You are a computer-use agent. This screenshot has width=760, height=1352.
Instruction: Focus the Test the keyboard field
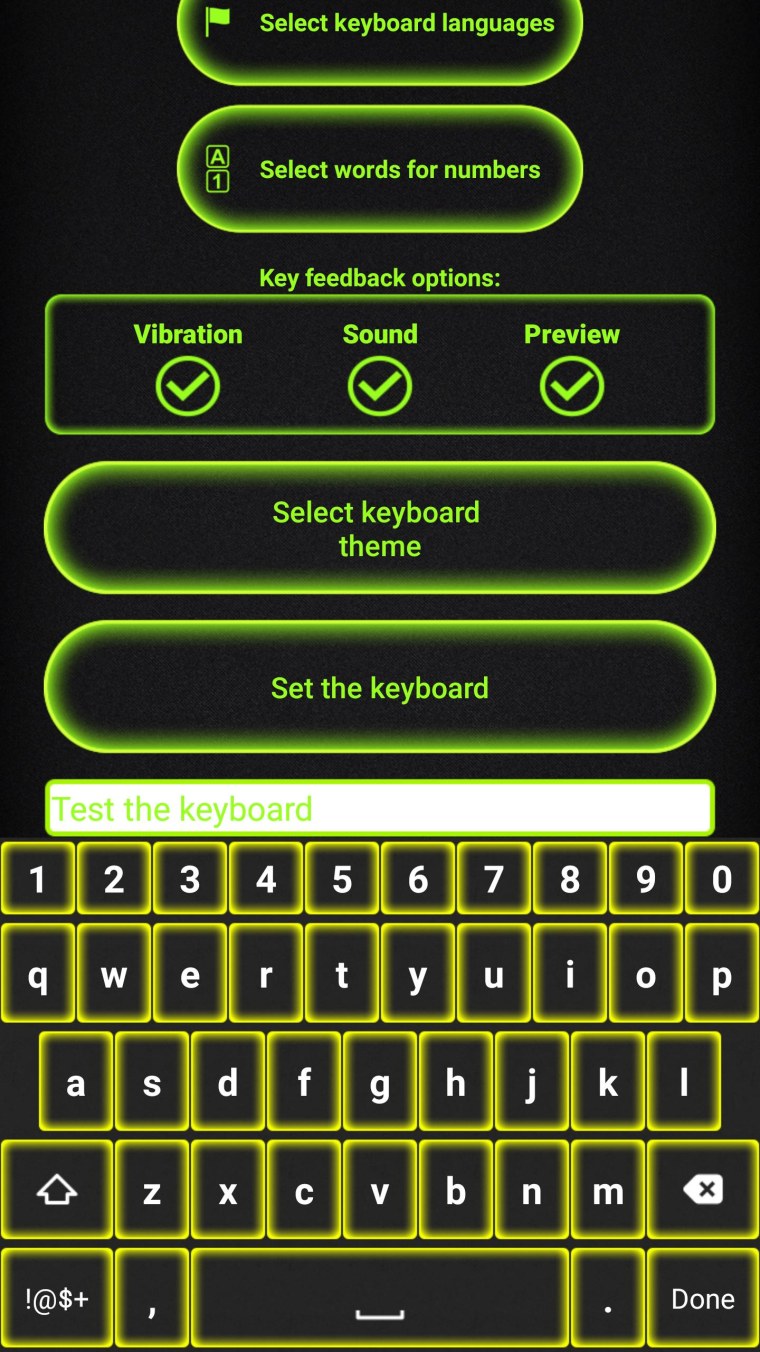[x=380, y=808]
